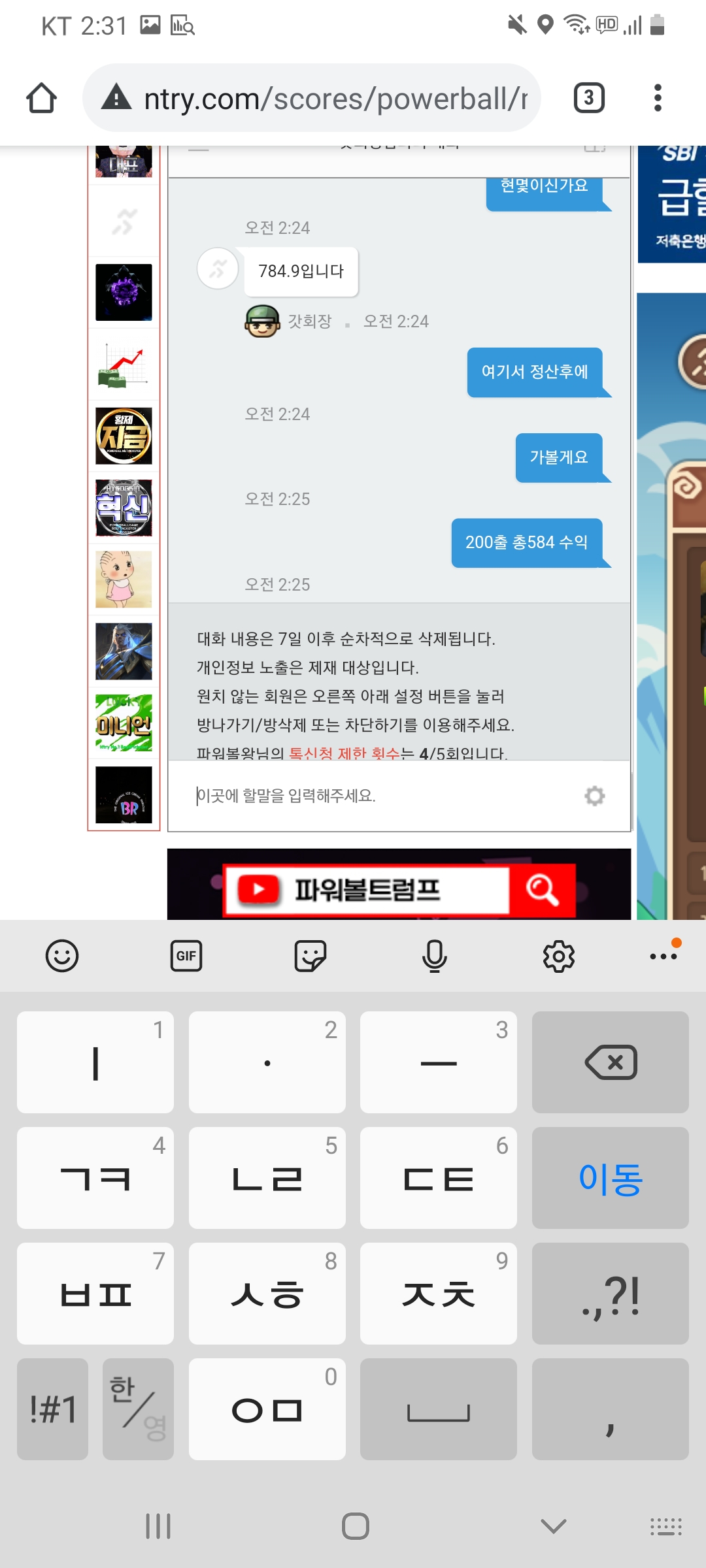This screenshot has height=1568, width=706.
Task: Switch keyboard language with 한/영 key
Action: 138,1409
